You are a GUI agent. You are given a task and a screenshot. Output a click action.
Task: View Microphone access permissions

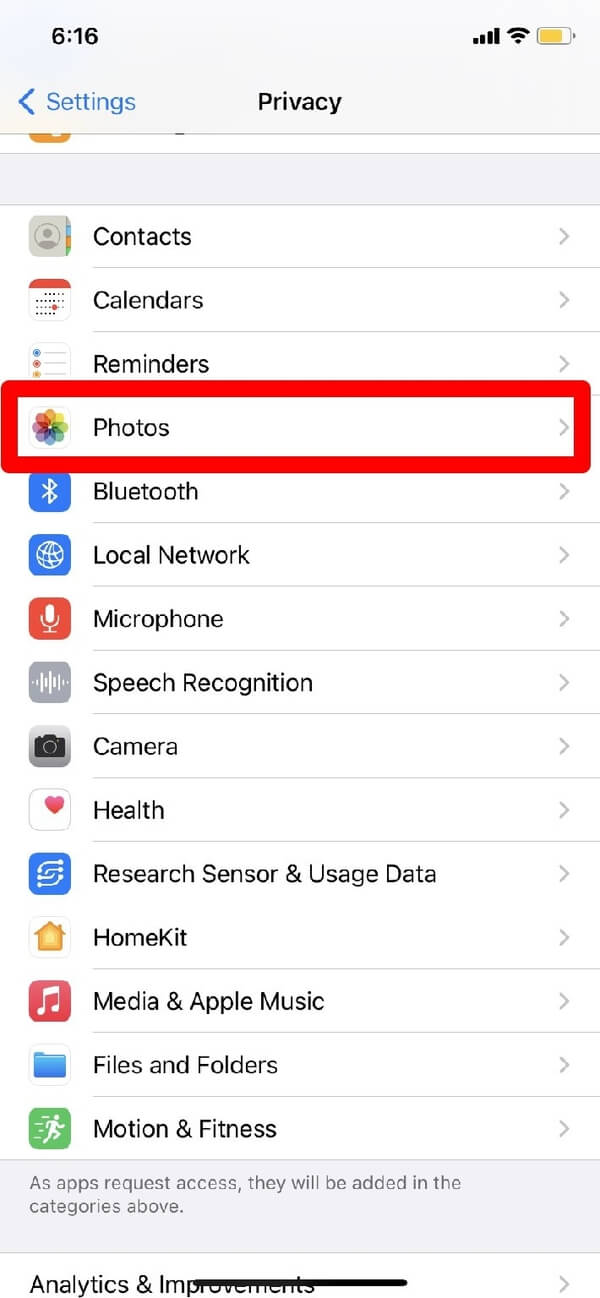click(300, 619)
